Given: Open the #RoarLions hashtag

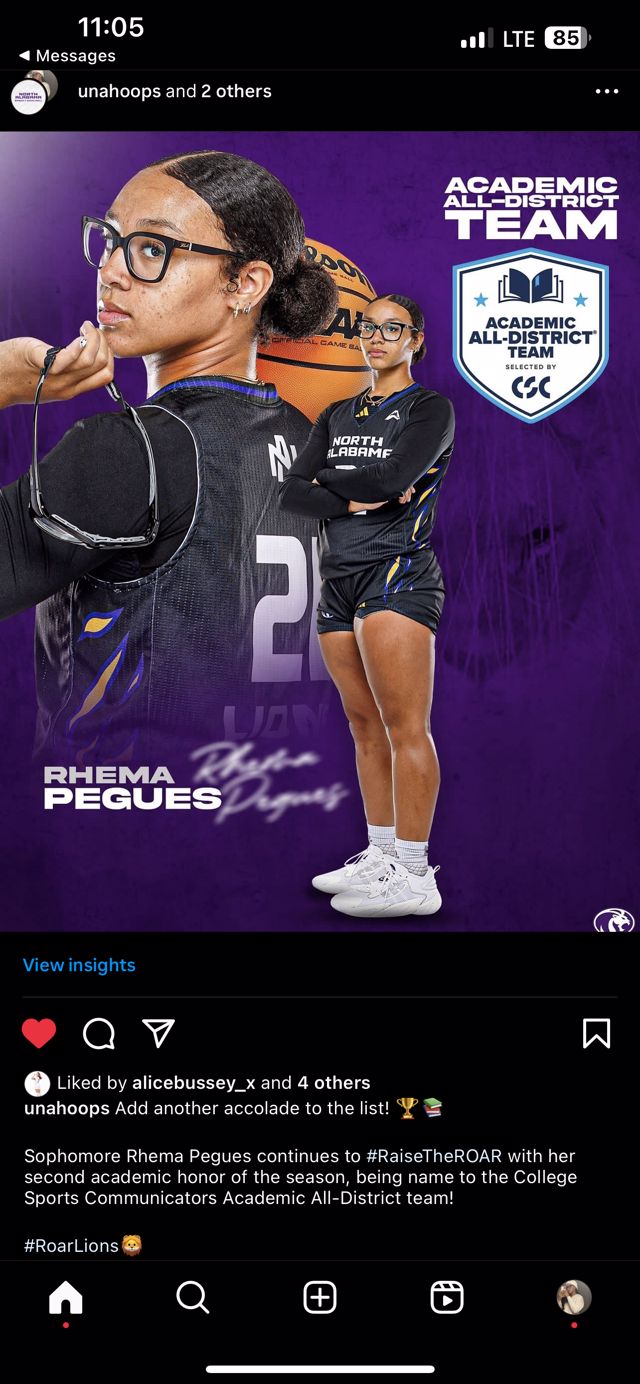Looking at the screenshot, I should [72, 1246].
